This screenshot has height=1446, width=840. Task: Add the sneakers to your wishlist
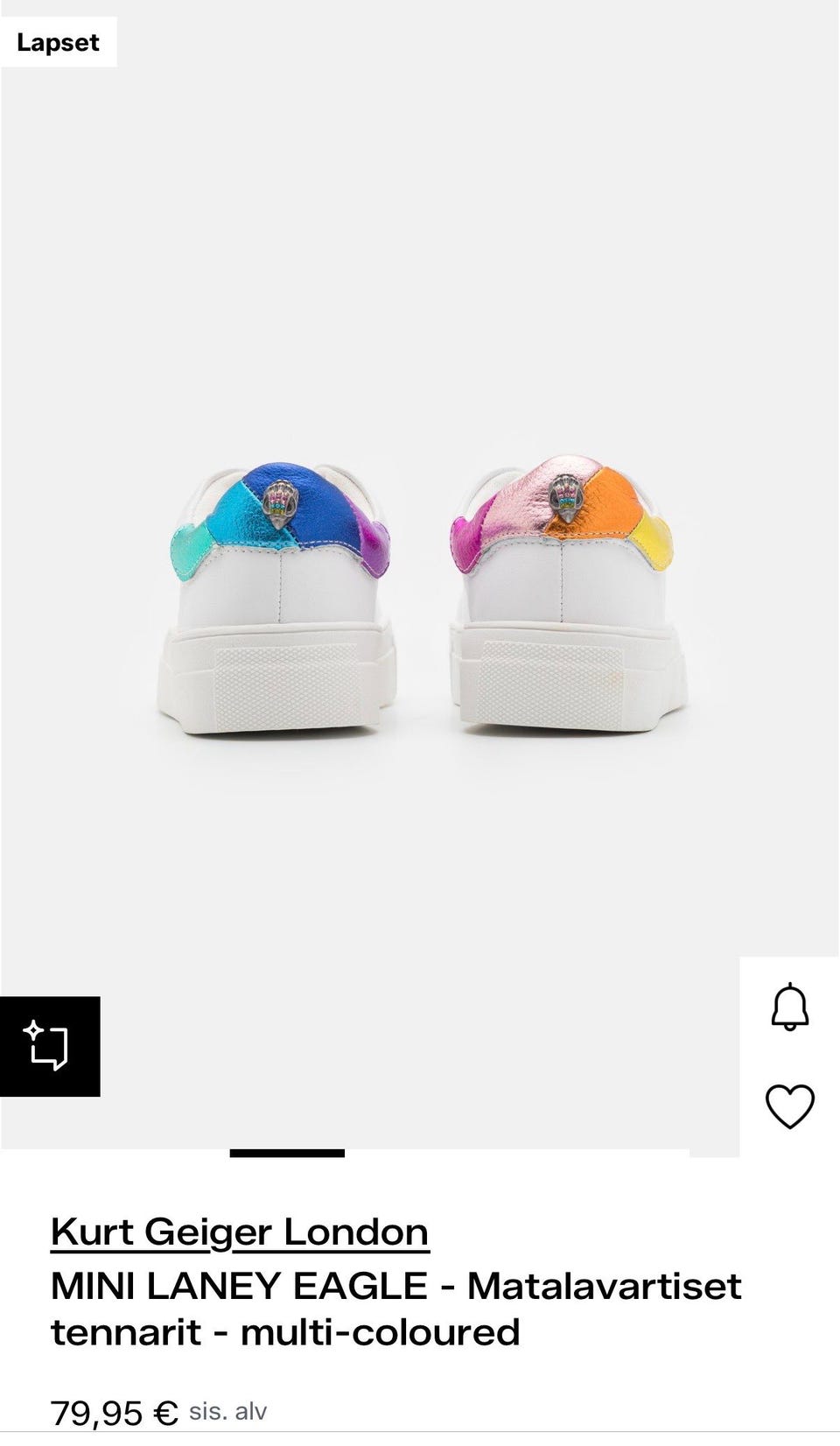[789, 1106]
